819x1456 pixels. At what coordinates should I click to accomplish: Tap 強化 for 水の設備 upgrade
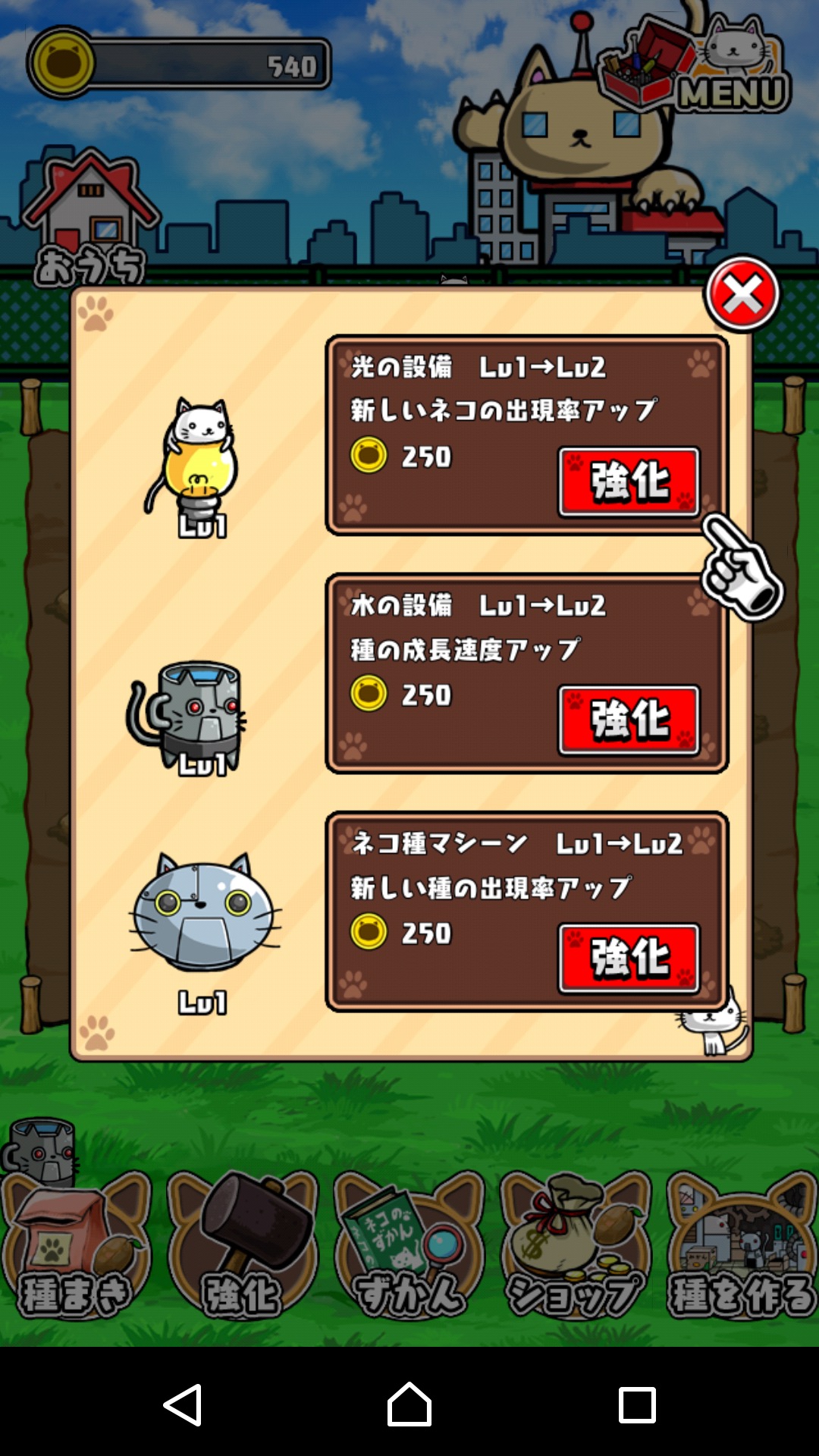tap(629, 720)
